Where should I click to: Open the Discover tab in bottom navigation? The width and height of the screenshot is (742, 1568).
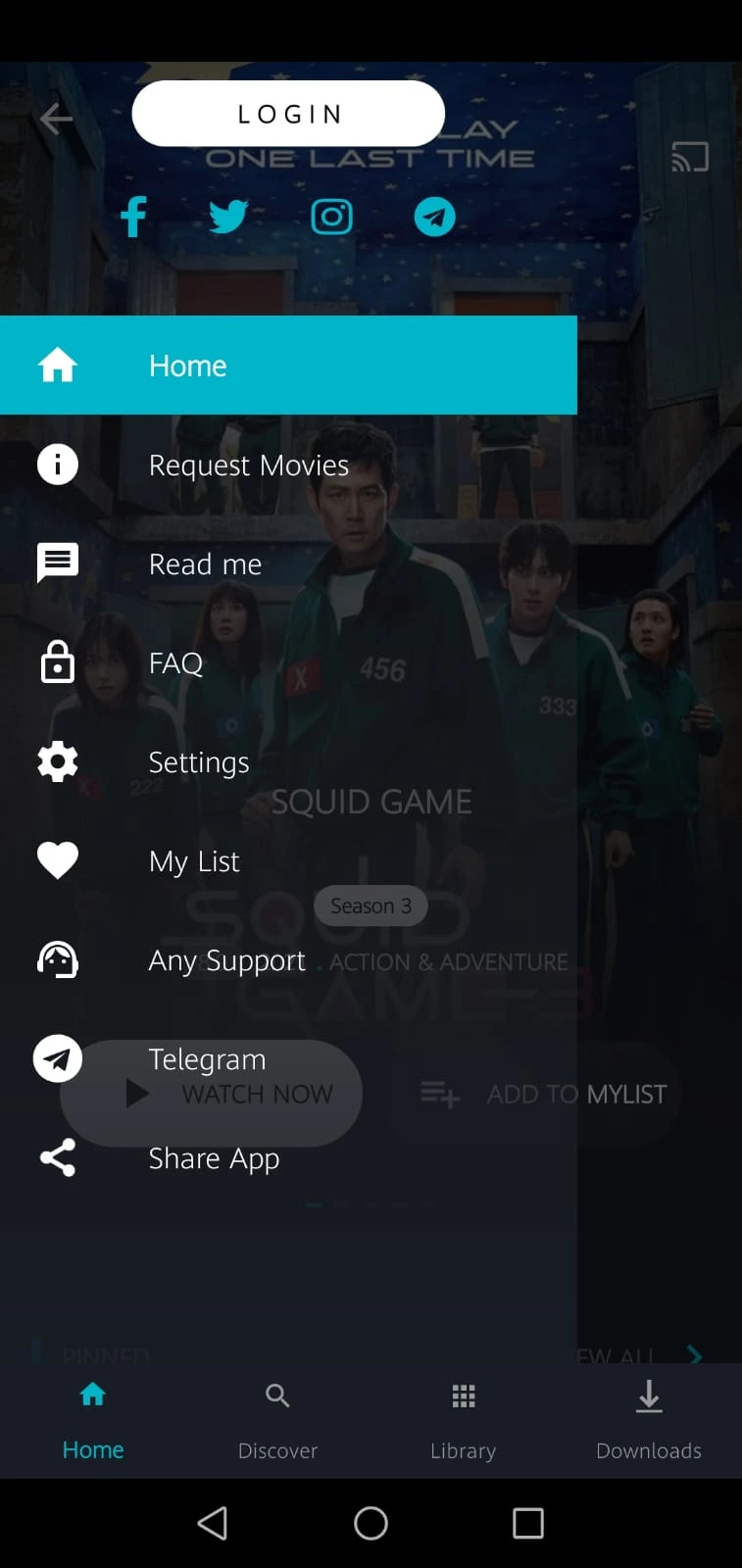coord(277,1418)
